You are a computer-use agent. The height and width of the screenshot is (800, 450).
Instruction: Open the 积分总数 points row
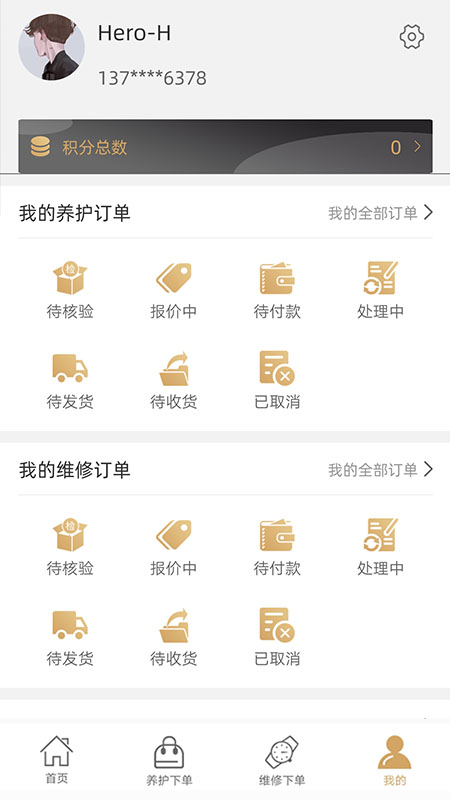point(226,147)
